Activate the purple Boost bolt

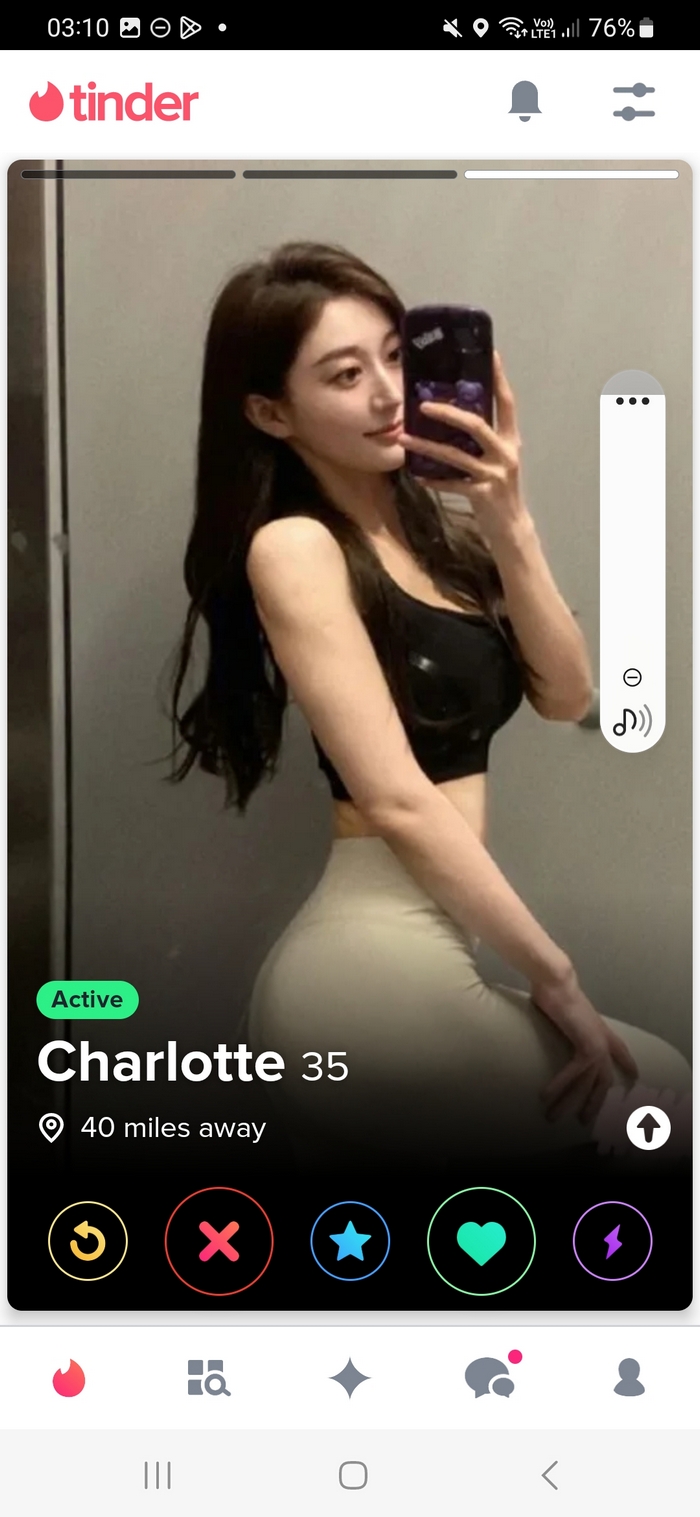[612, 1242]
